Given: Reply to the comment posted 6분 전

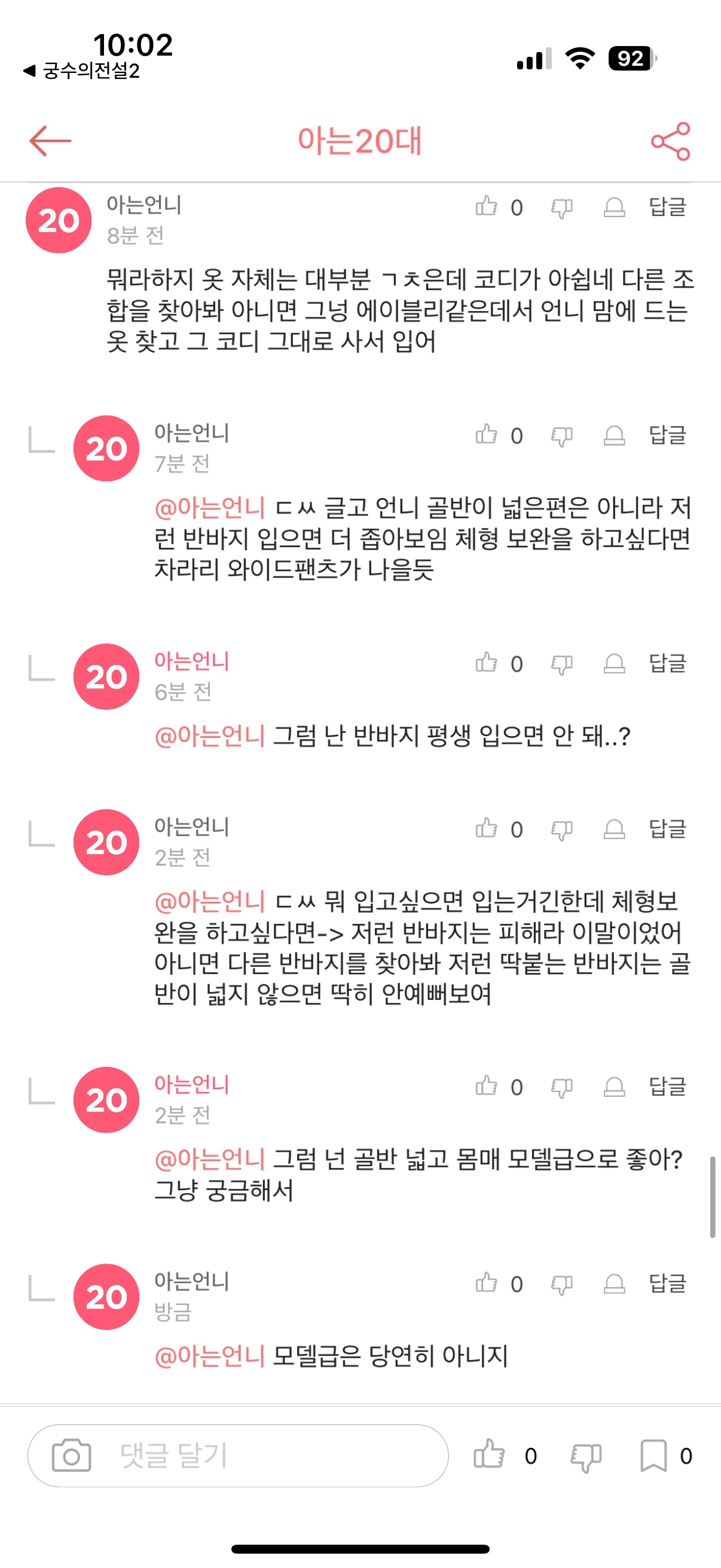Looking at the screenshot, I should point(667,663).
